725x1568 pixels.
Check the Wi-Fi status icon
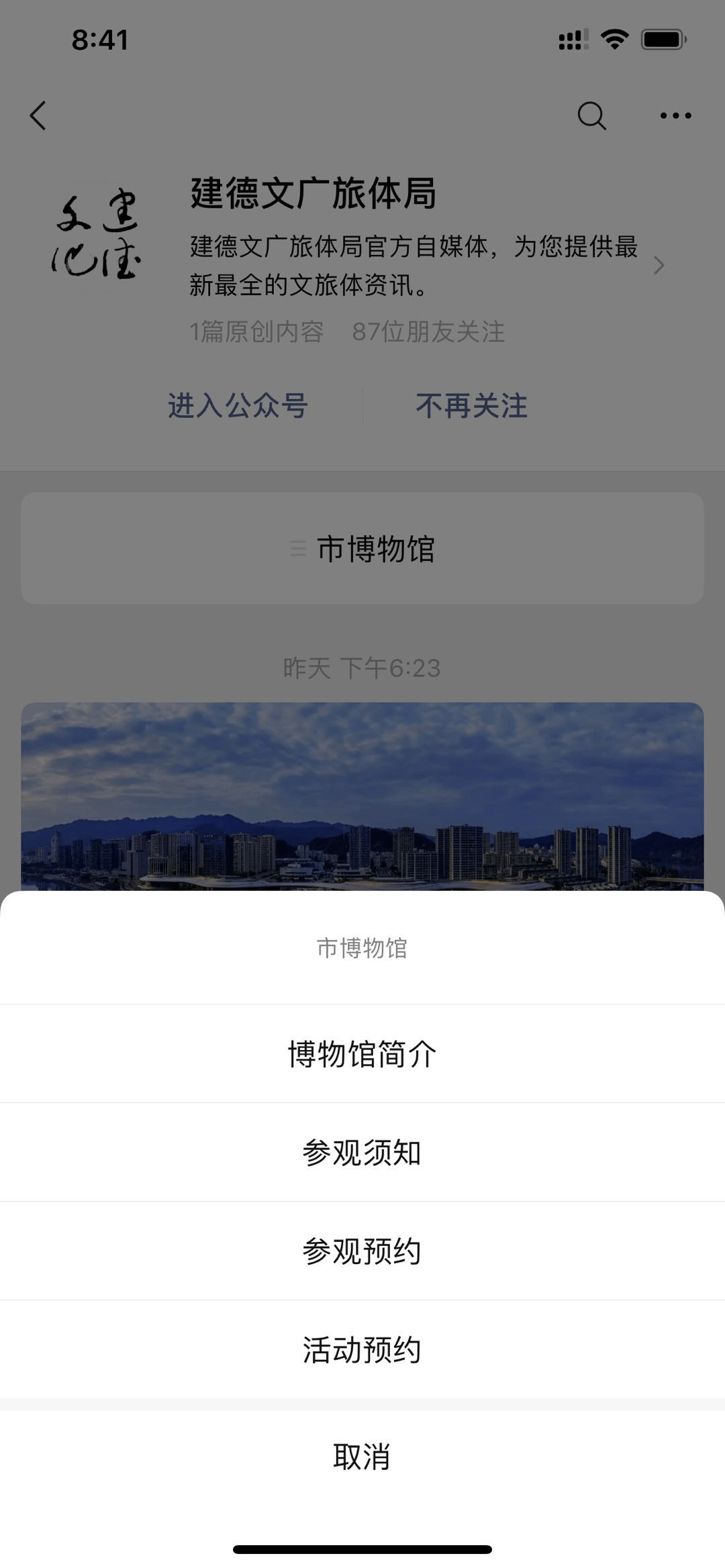pyautogui.click(x=613, y=39)
